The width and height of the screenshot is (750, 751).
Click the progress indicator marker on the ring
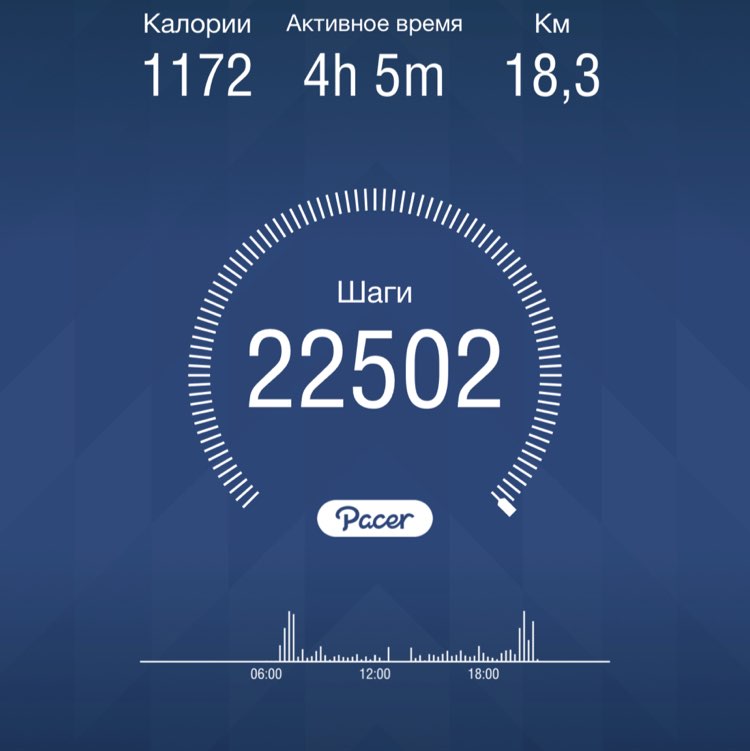click(x=504, y=505)
